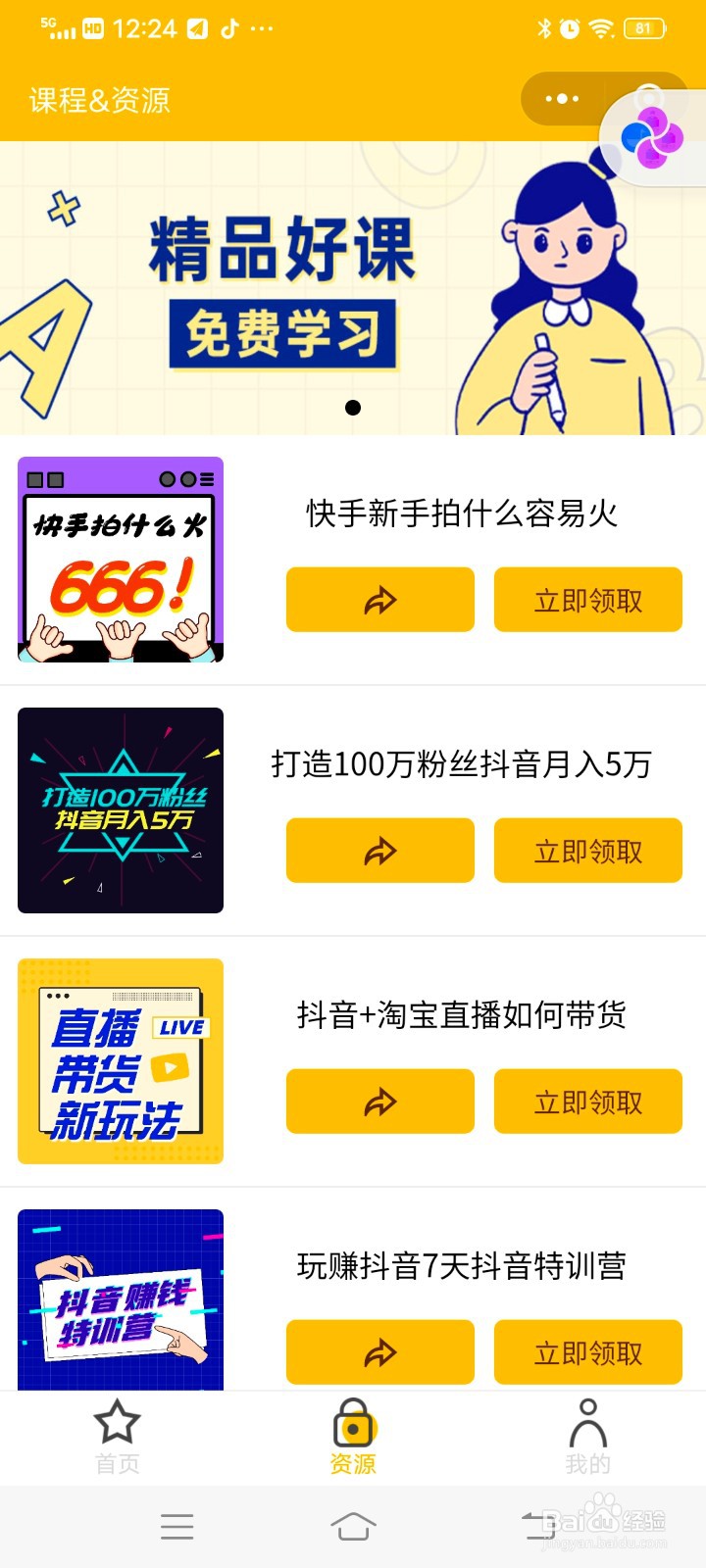Share the 打造100万粉丝抖音月入5万 course
Image resolution: width=706 pixels, height=1568 pixels.
379,851
